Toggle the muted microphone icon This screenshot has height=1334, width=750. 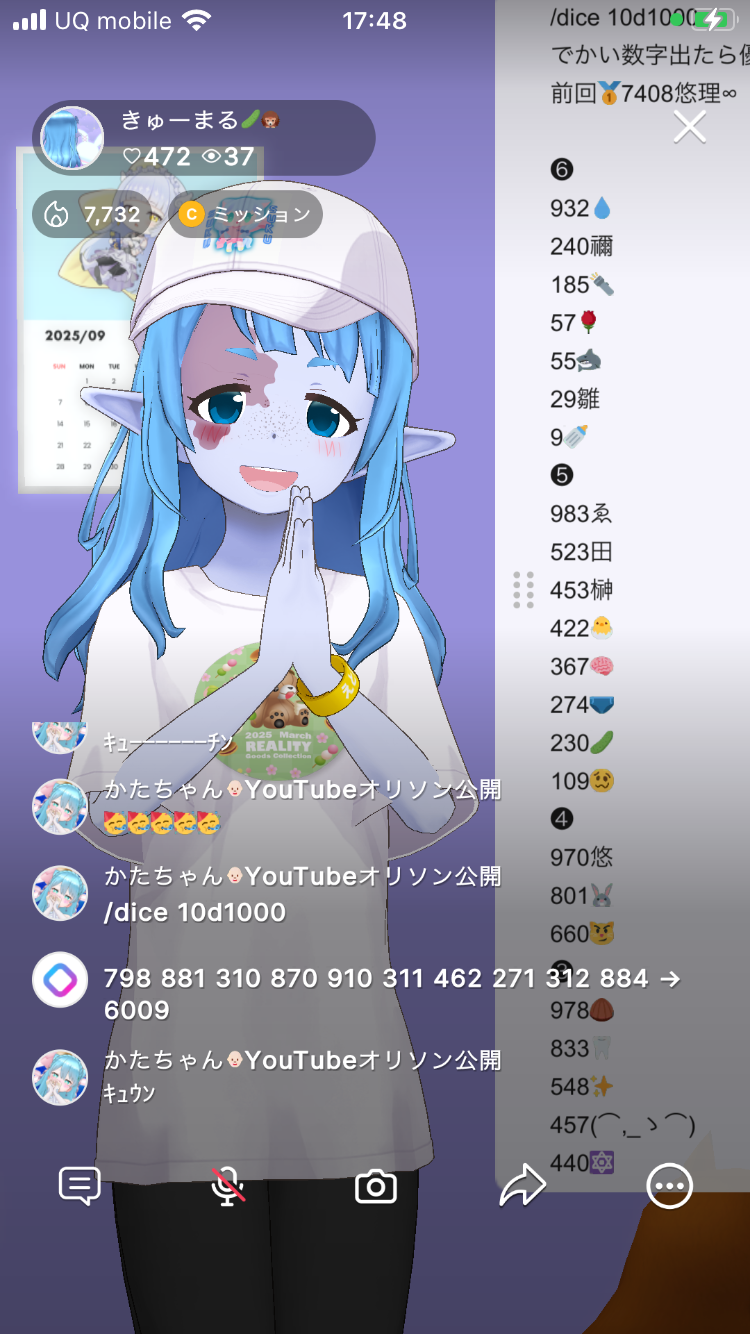coord(228,1187)
